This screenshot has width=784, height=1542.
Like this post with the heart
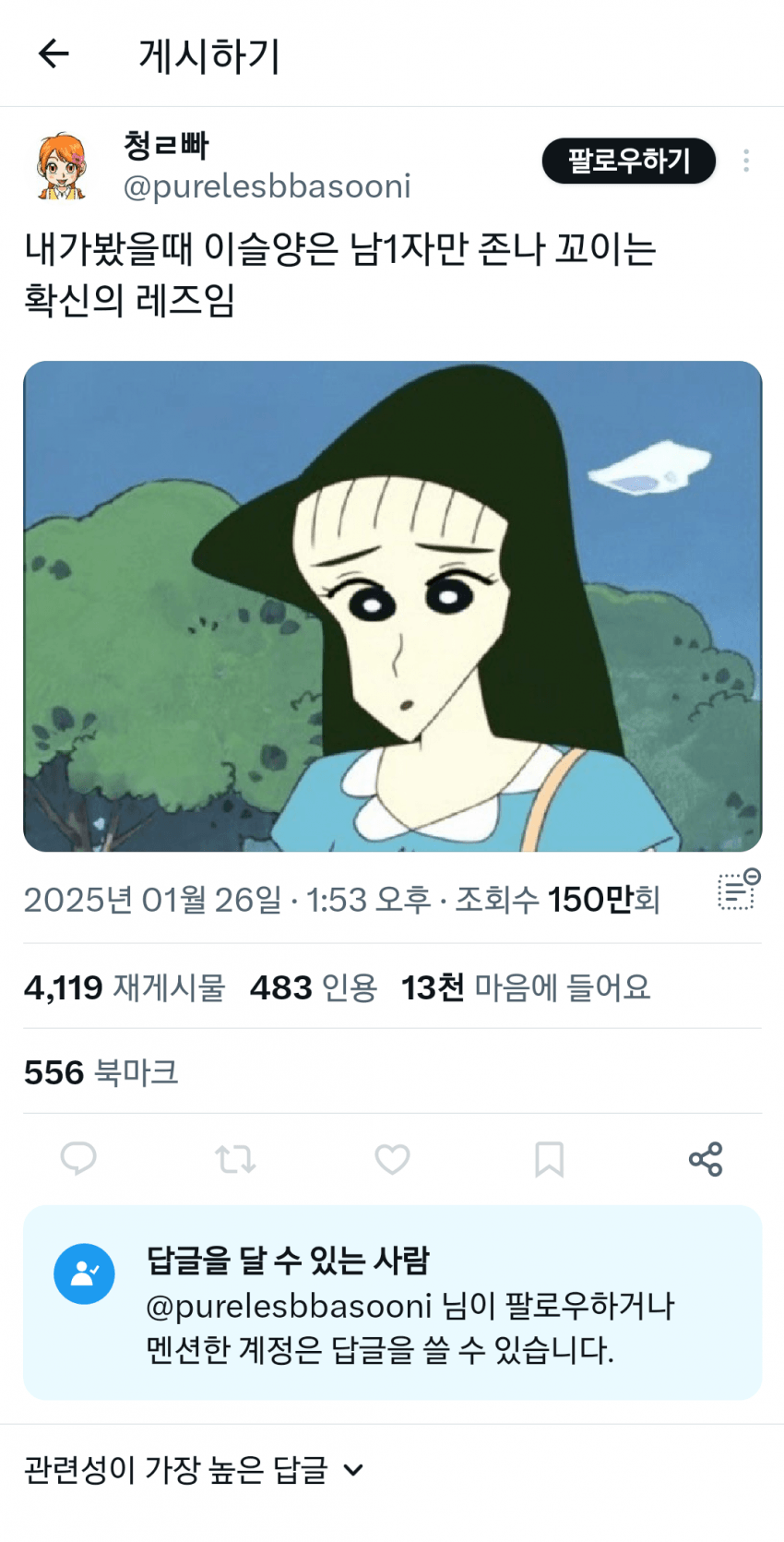pyautogui.click(x=392, y=1158)
